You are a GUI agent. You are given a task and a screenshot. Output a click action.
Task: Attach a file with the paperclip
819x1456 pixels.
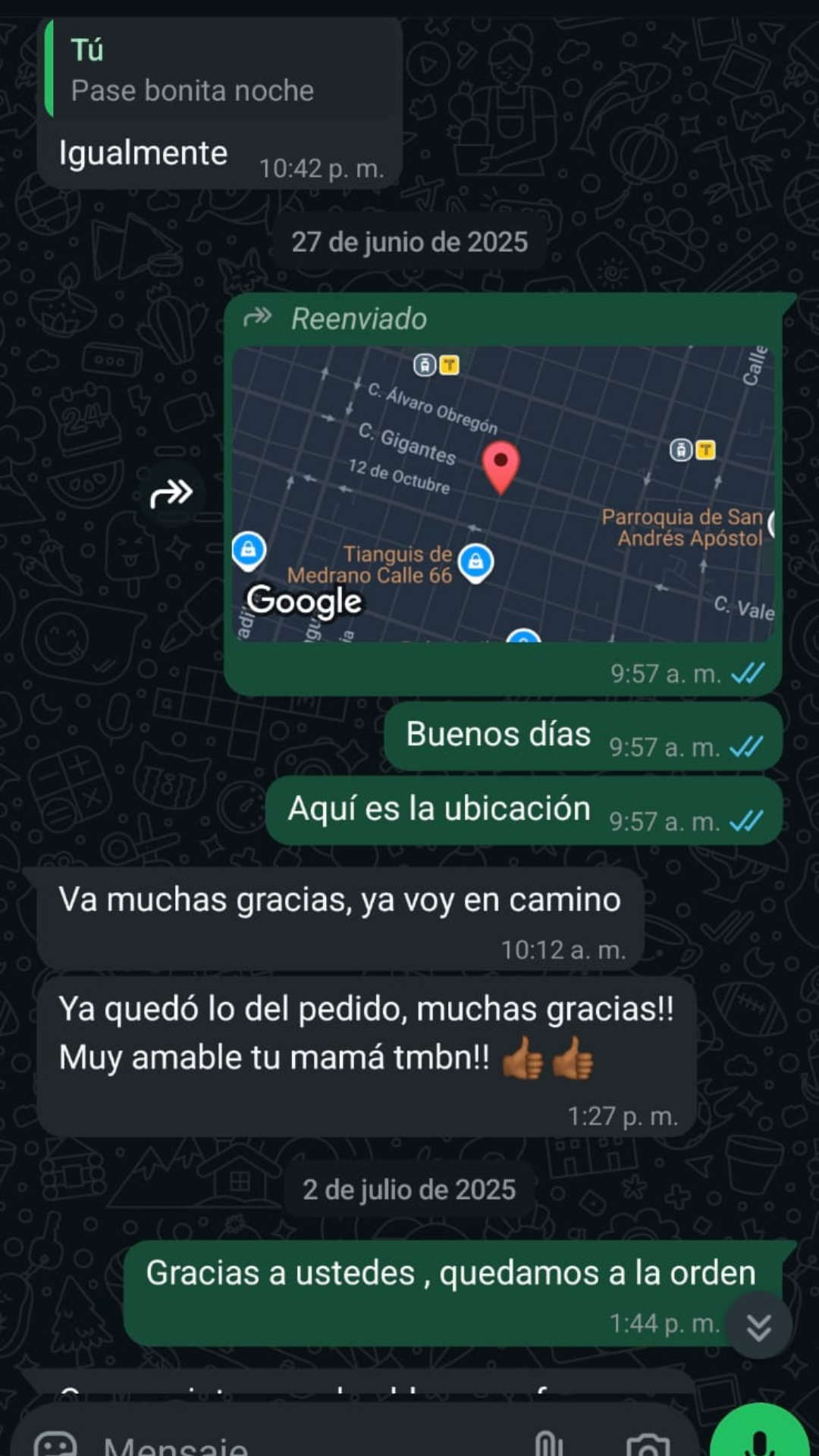(x=548, y=1444)
